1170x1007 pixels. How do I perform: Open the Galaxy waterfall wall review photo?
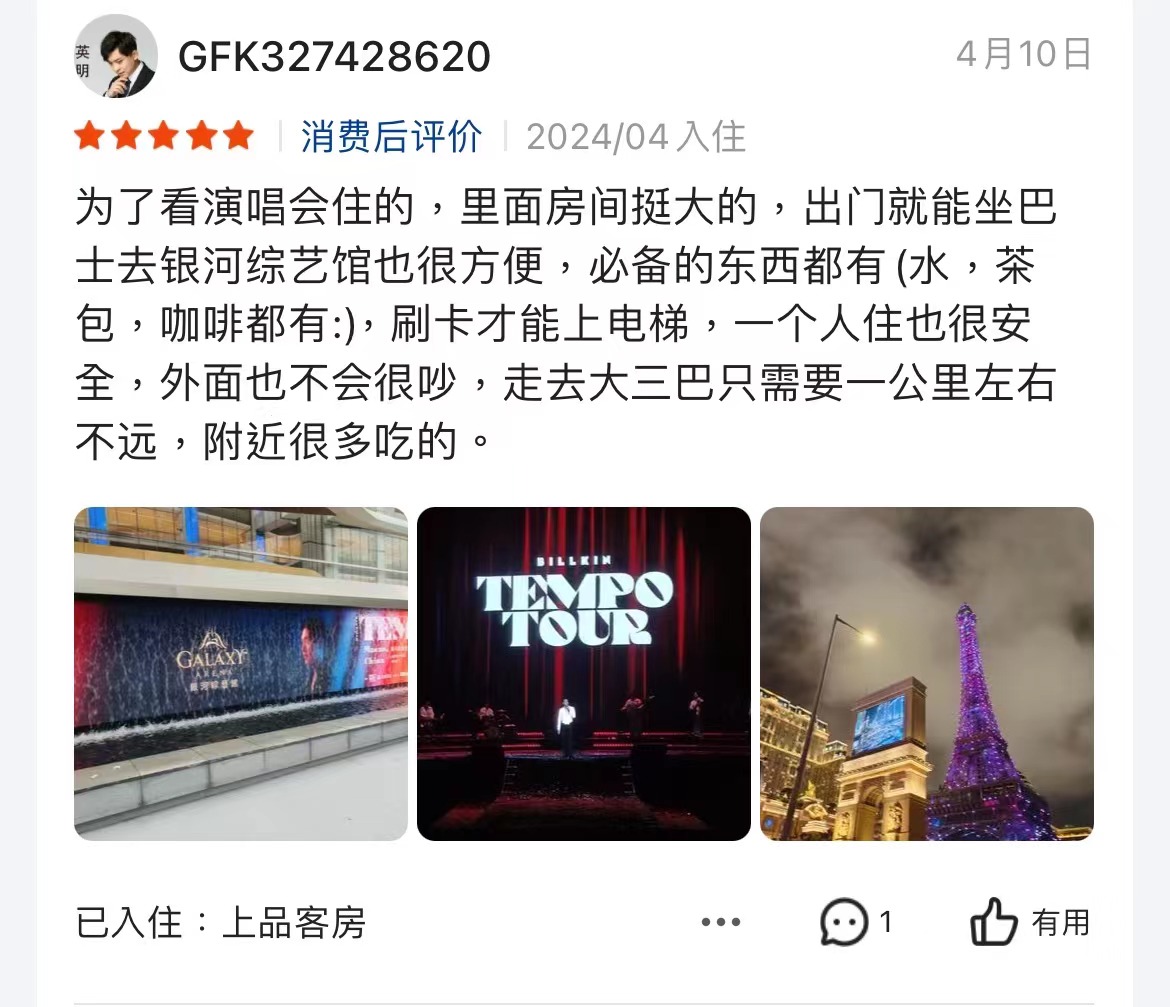tap(241, 673)
